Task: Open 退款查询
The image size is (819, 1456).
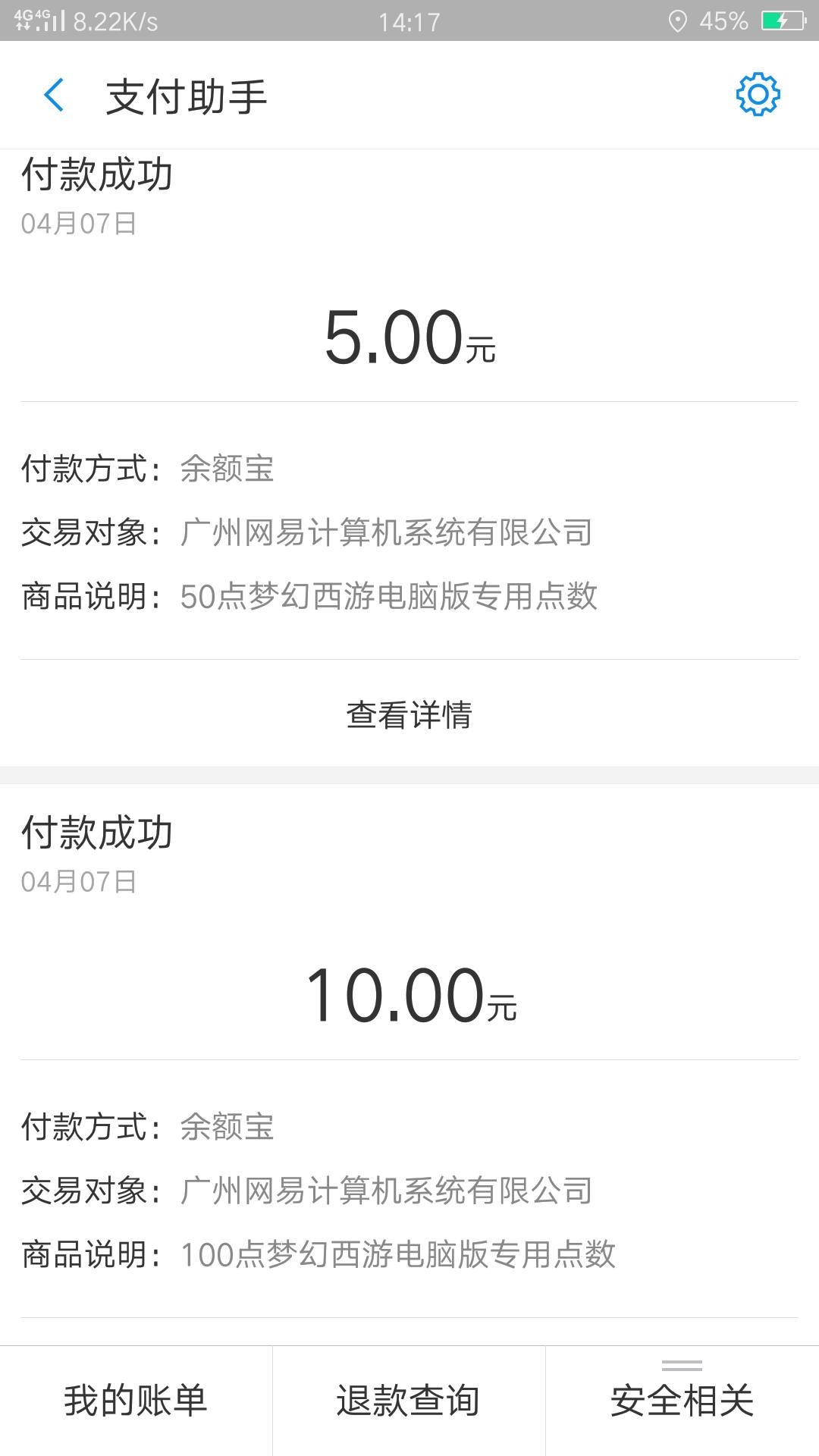Action: point(409,1401)
